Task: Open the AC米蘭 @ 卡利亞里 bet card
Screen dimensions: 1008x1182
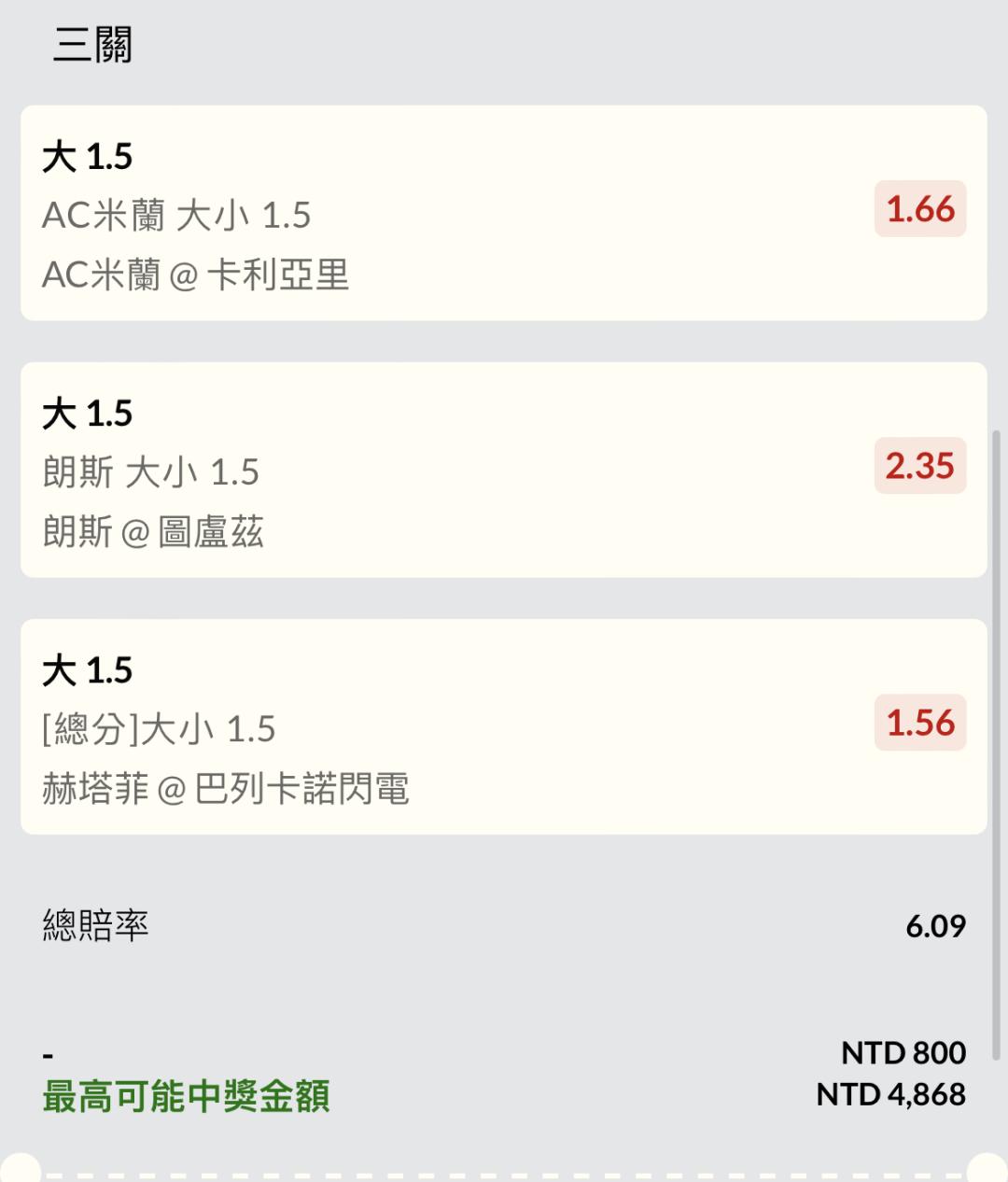Action: [x=504, y=213]
